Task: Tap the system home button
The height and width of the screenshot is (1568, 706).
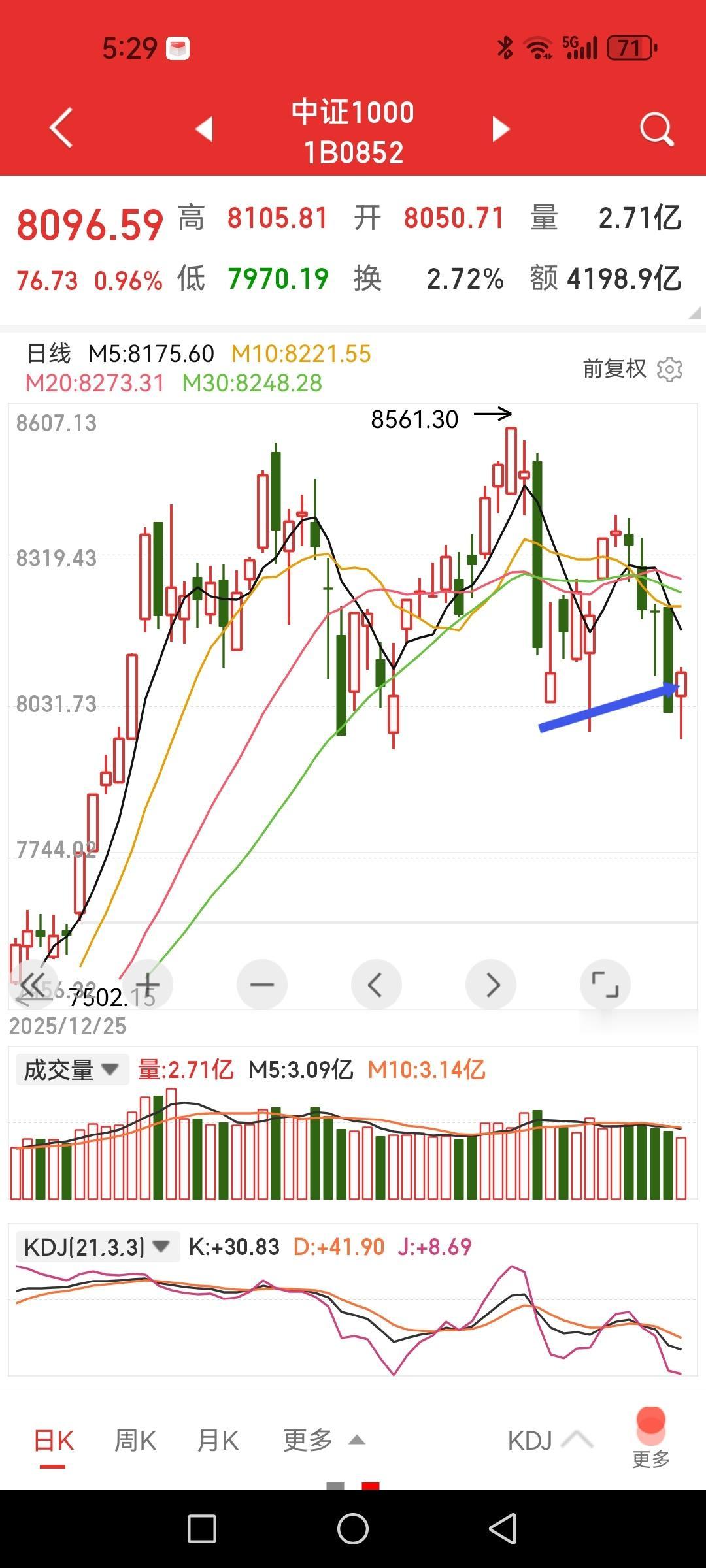Action: [353, 1529]
